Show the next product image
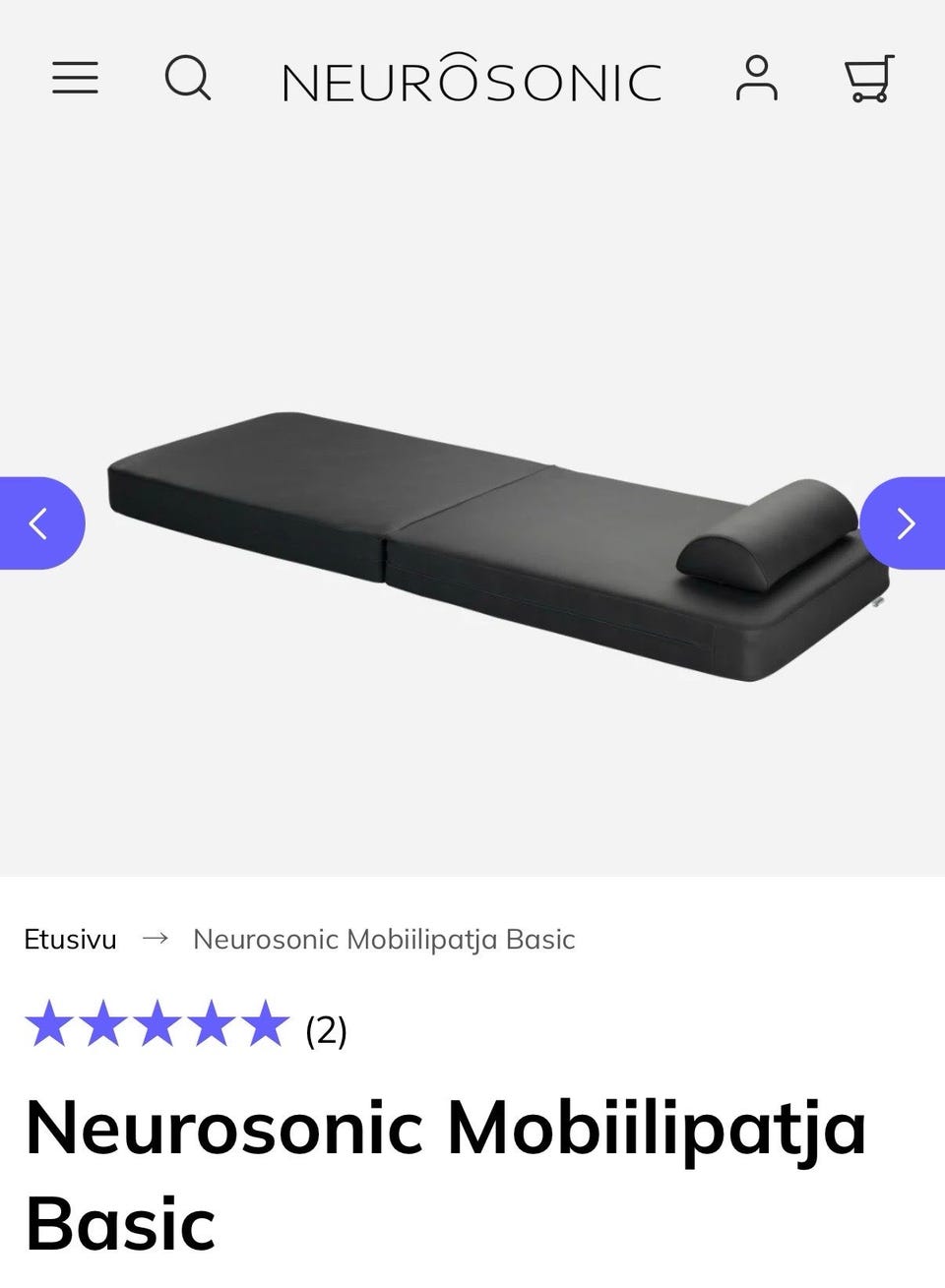Screen dimensions: 945x1288 905,523
